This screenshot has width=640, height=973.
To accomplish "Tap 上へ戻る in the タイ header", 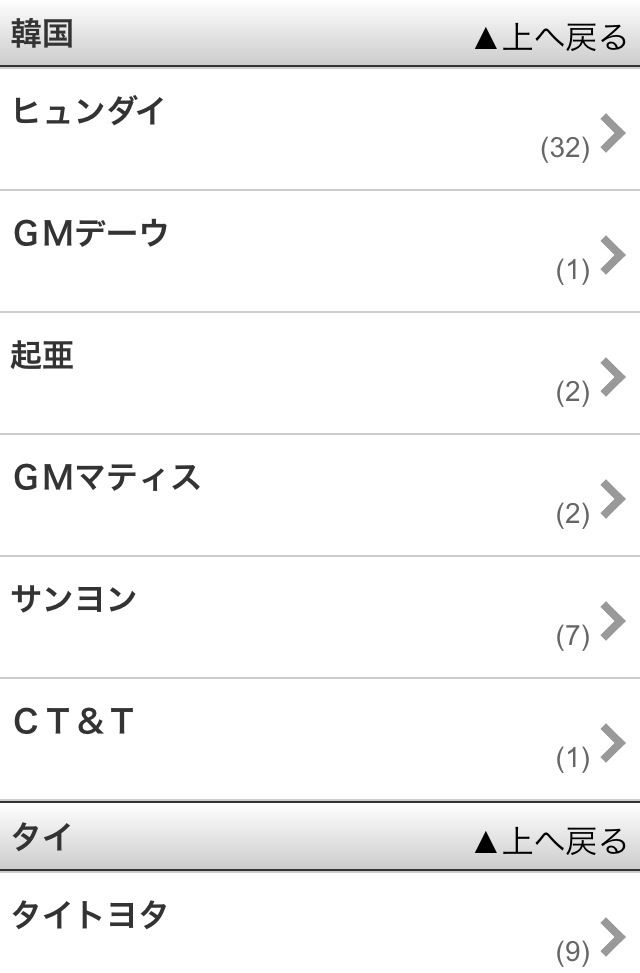I will tap(550, 841).
